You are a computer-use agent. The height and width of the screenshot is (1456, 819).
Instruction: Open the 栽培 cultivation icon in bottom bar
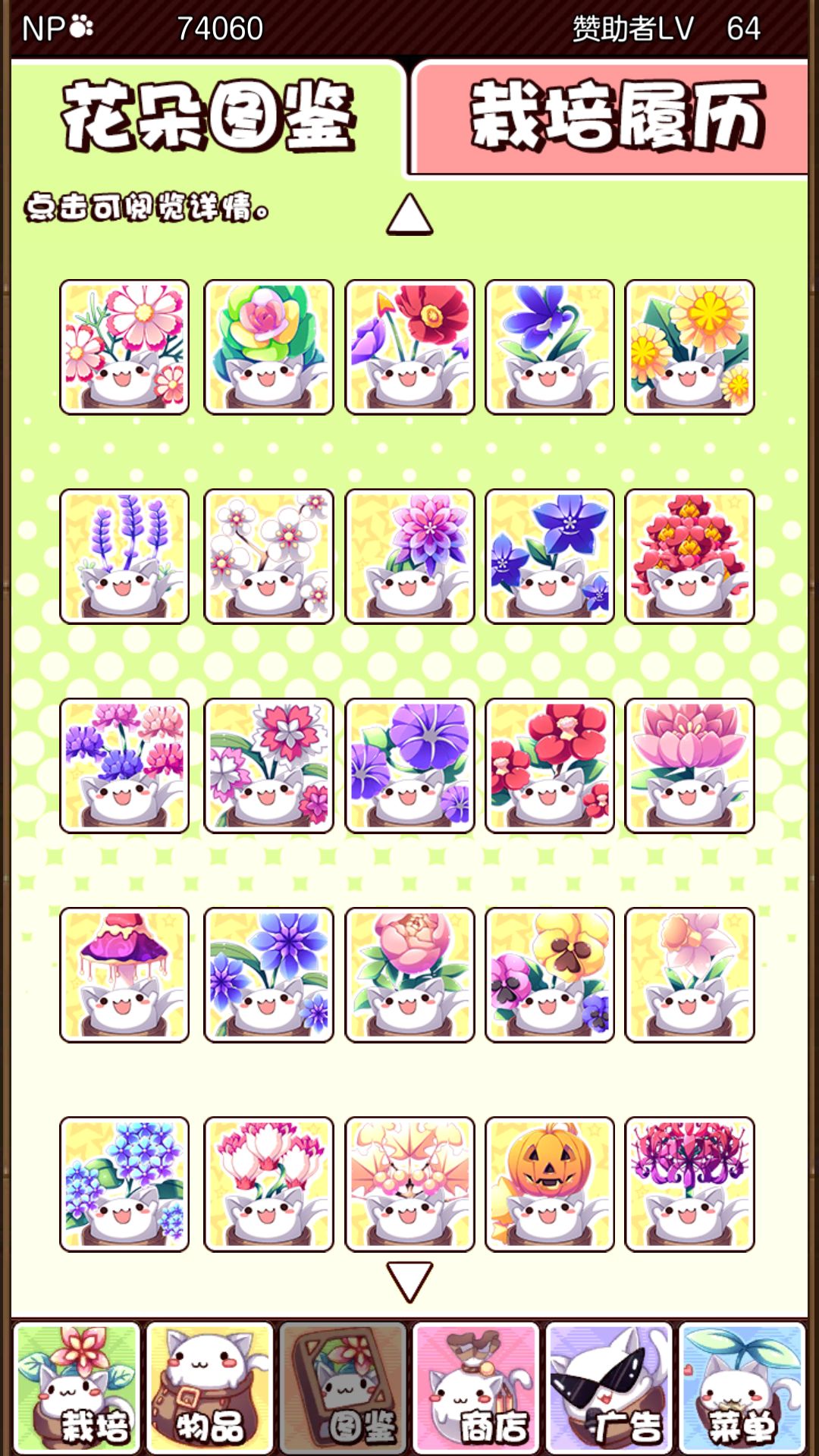click(72, 1392)
